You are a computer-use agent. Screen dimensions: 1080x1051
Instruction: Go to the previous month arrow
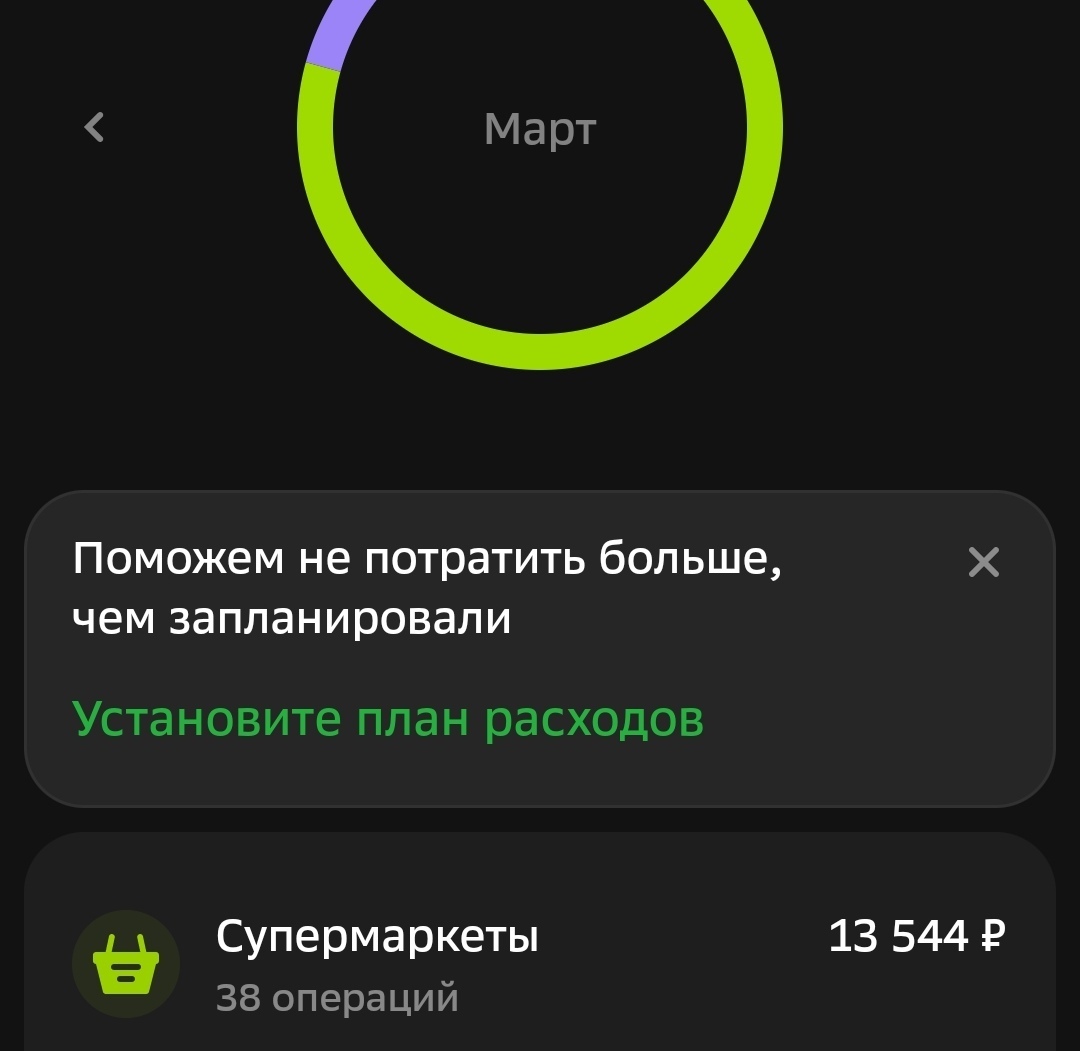coord(94,127)
